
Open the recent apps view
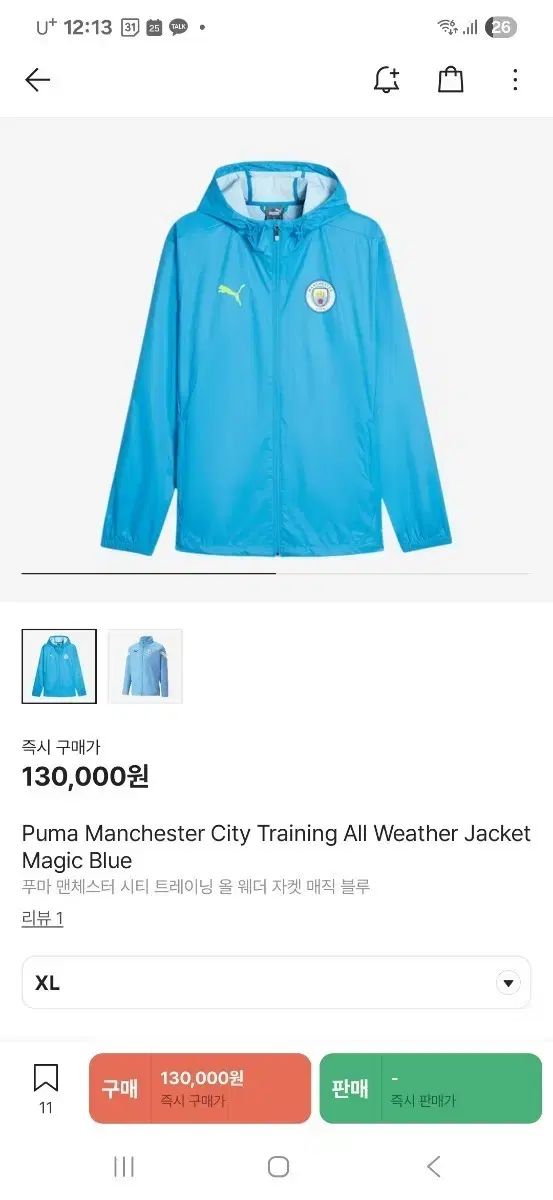(x=124, y=1166)
